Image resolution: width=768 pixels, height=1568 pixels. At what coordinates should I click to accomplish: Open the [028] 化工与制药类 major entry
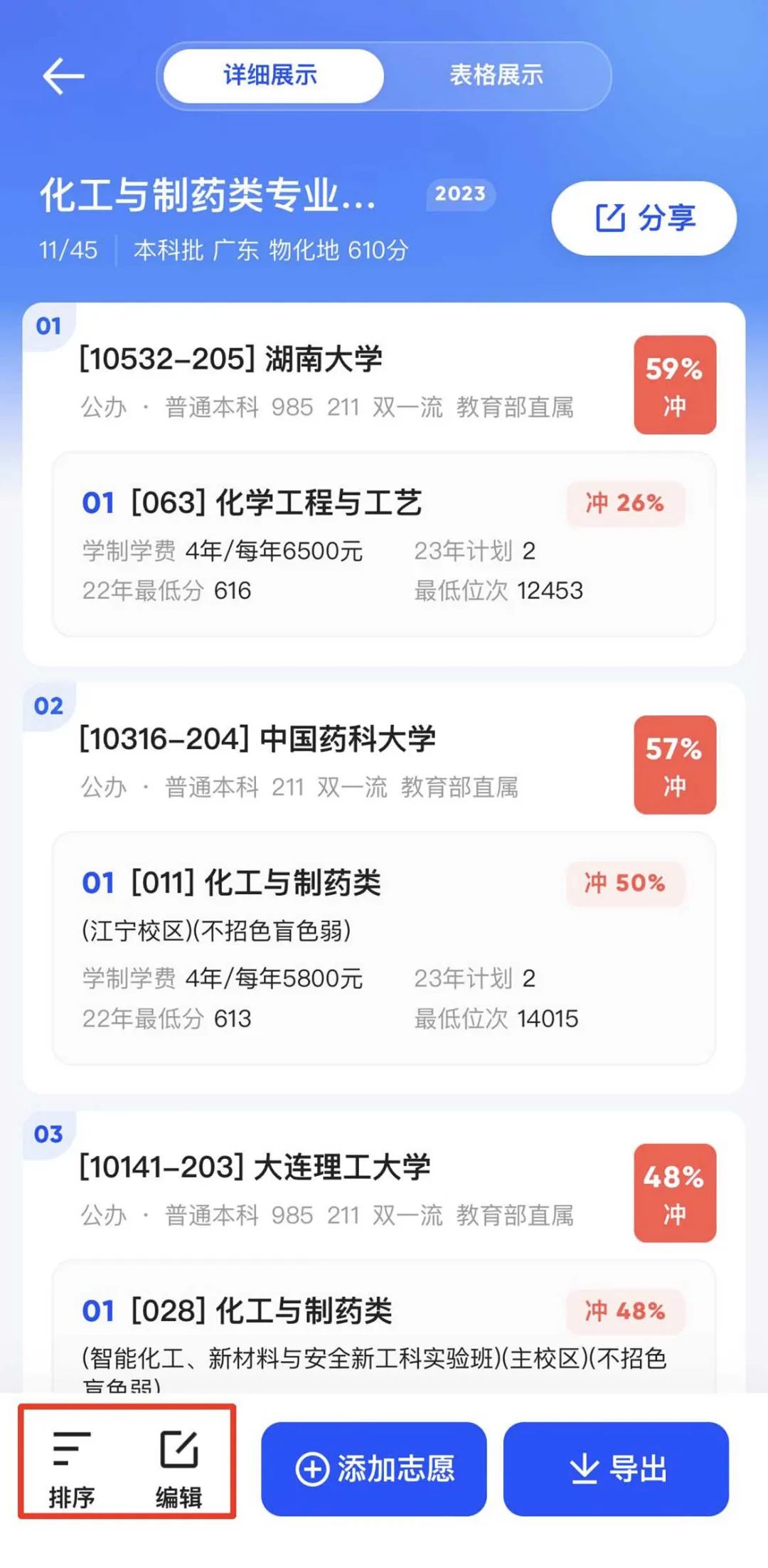pyautogui.click(x=384, y=1328)
